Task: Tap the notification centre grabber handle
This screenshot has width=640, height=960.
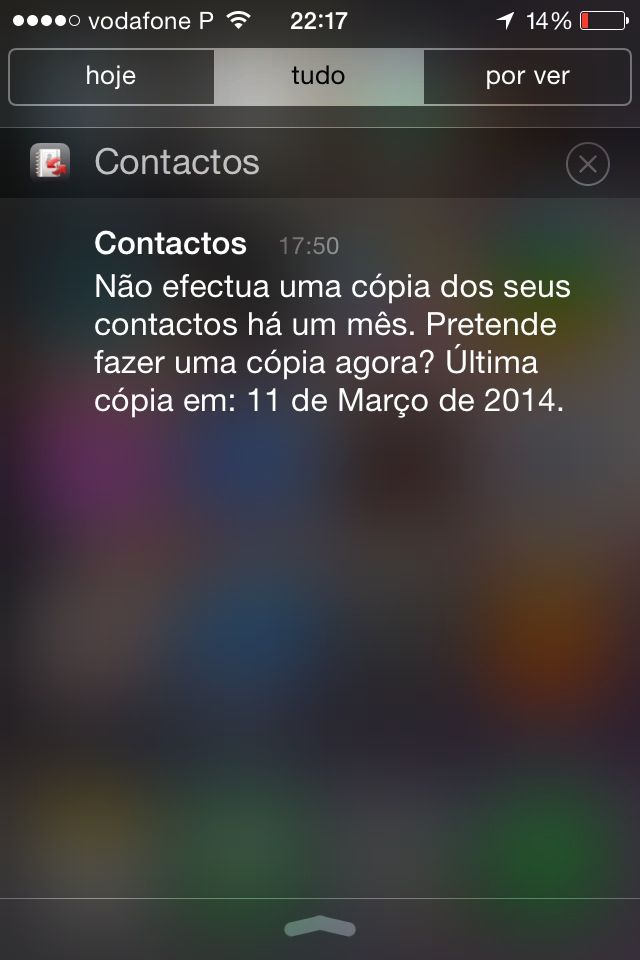Action: (x=320, y=927)
